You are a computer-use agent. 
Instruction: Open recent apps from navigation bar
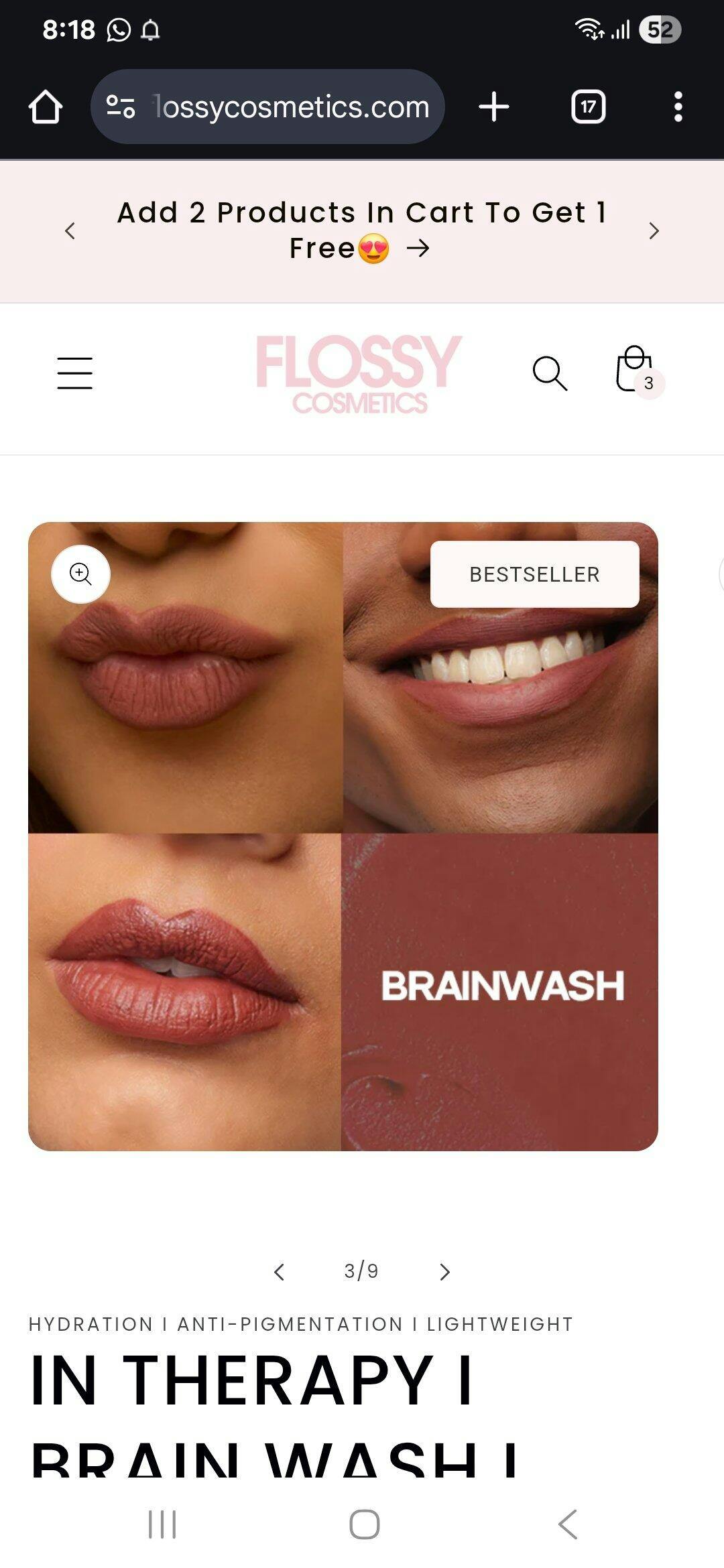coord(162,1524)
